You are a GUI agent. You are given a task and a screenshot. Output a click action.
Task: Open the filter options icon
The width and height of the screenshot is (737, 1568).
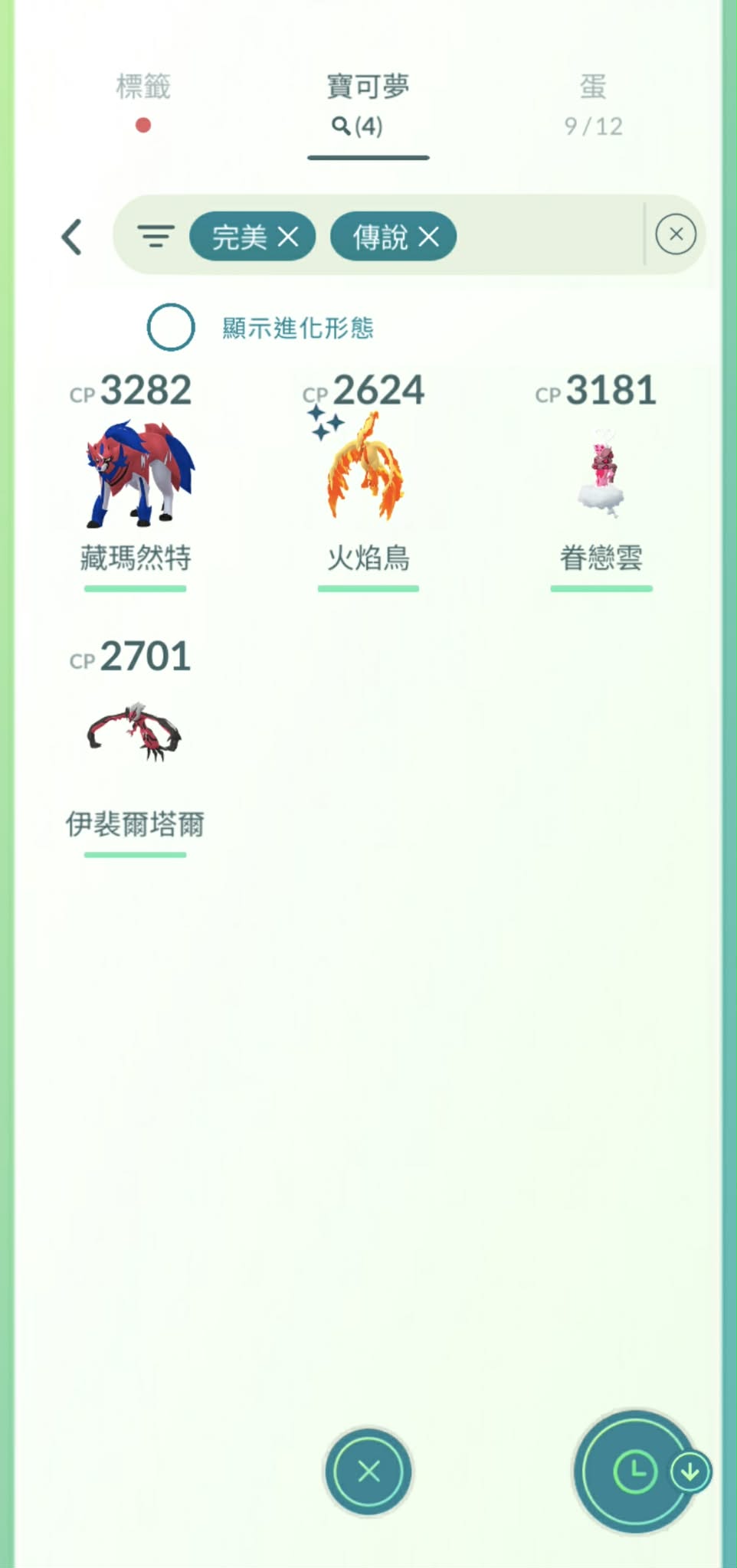pyautogui.click(x=156, y=237)
